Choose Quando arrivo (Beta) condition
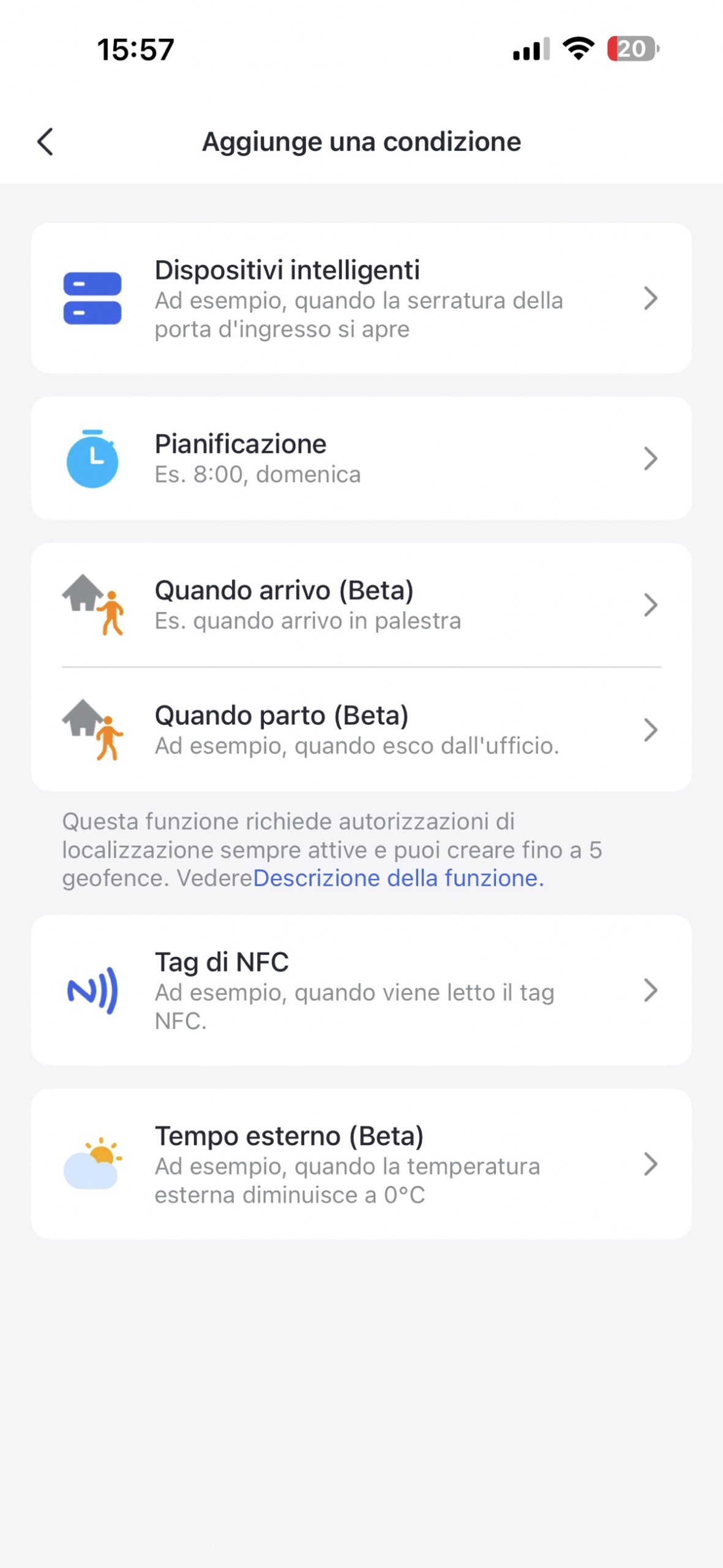The image size is (723, 1568). pyautogui.click(x=361, y=605)
